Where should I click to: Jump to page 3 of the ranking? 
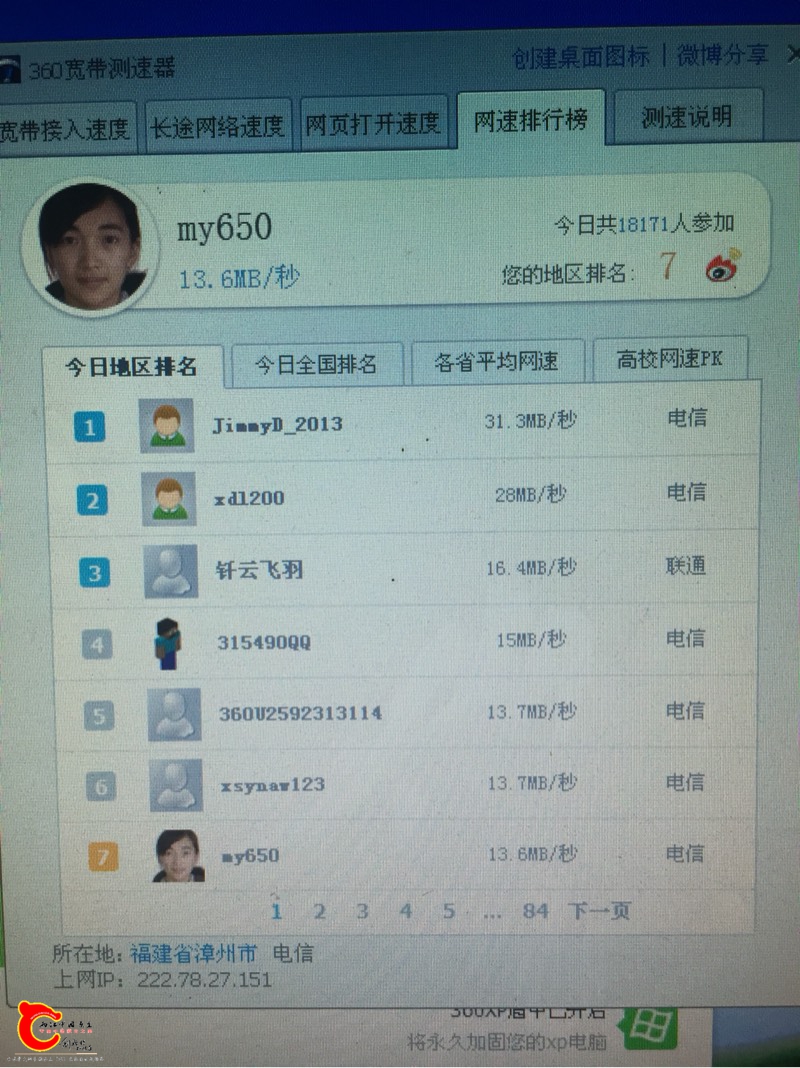coord(362,911)
